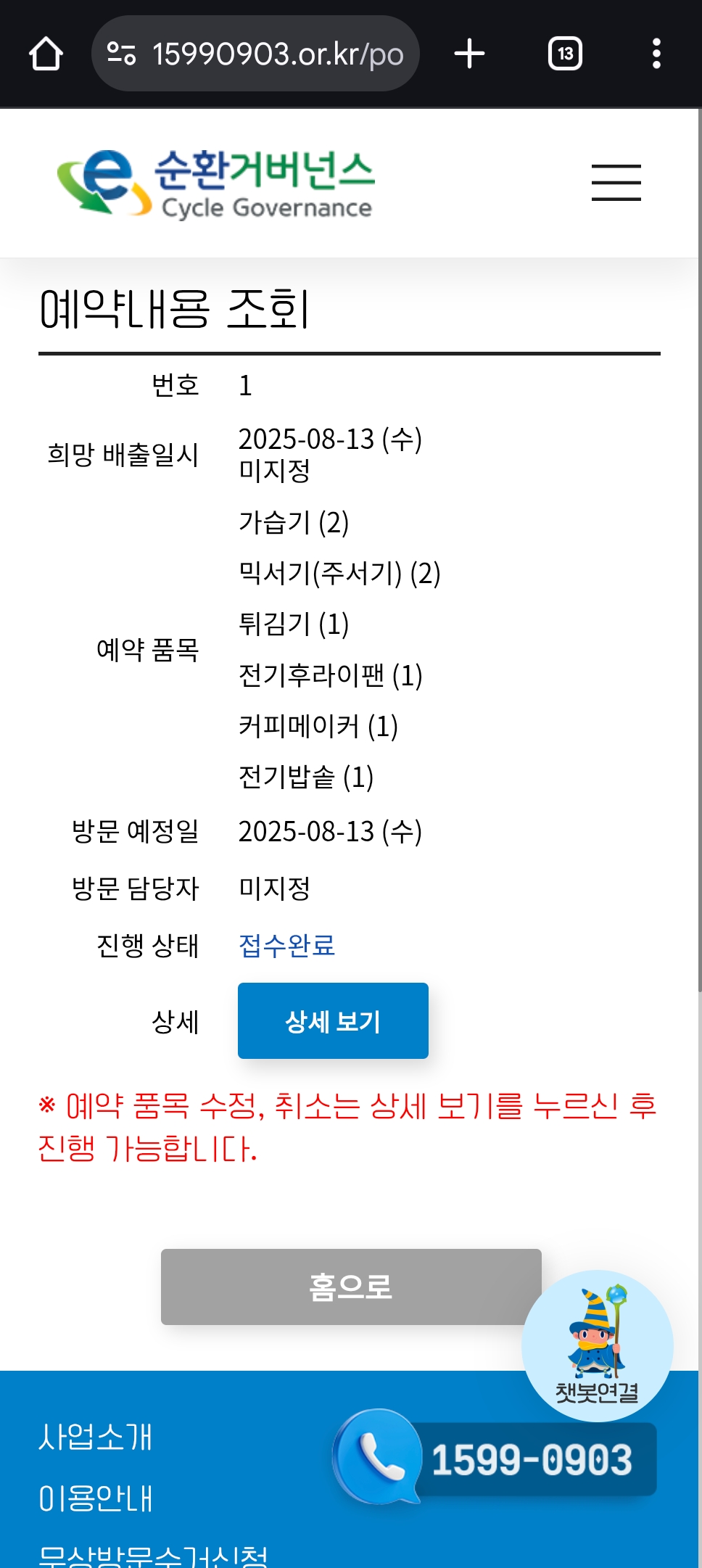View the 13 open tabs

click(566, 54)
